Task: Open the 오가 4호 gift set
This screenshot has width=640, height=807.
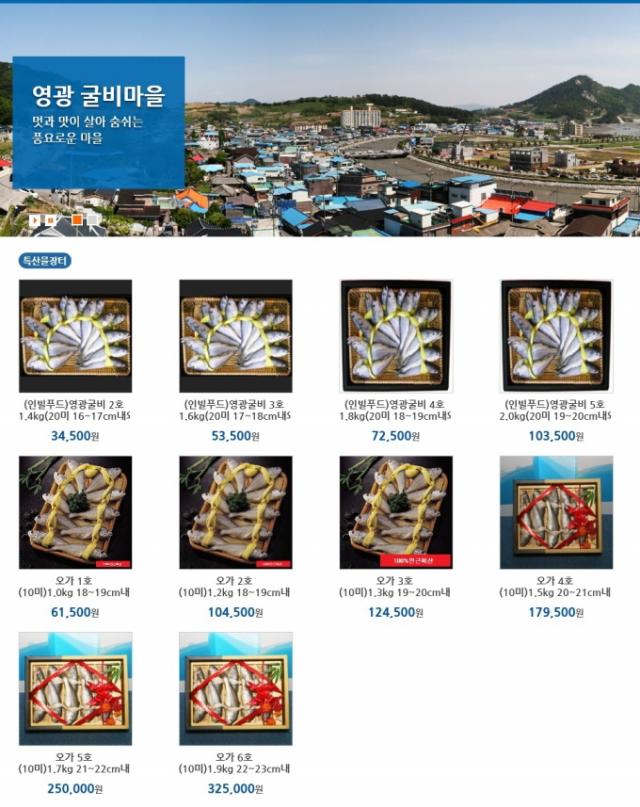Action: (x=556, y=512)
